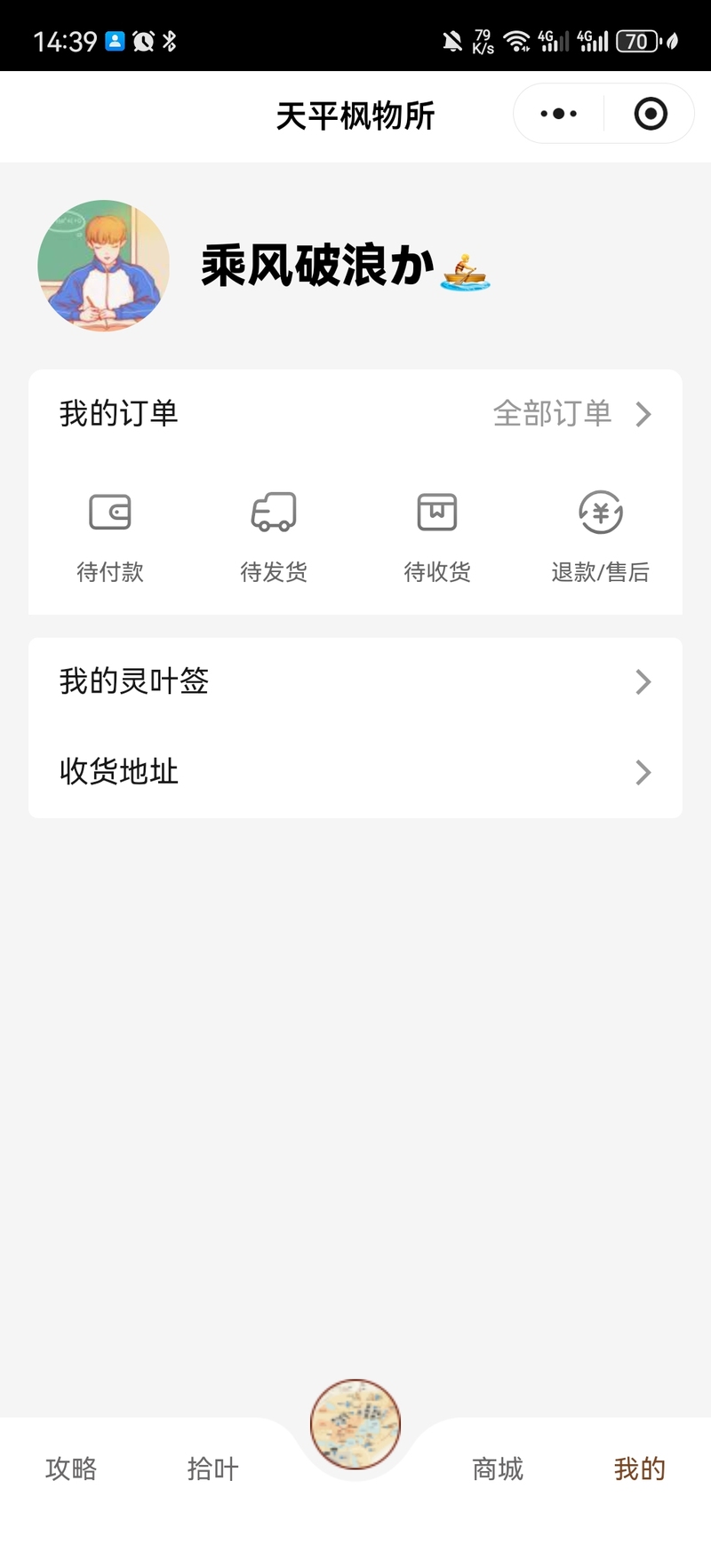The height and width of the screenshot is (1568, 711).
Task: Select the 我的 tab
Action: pyautogui.click(x=639, y=1469)
